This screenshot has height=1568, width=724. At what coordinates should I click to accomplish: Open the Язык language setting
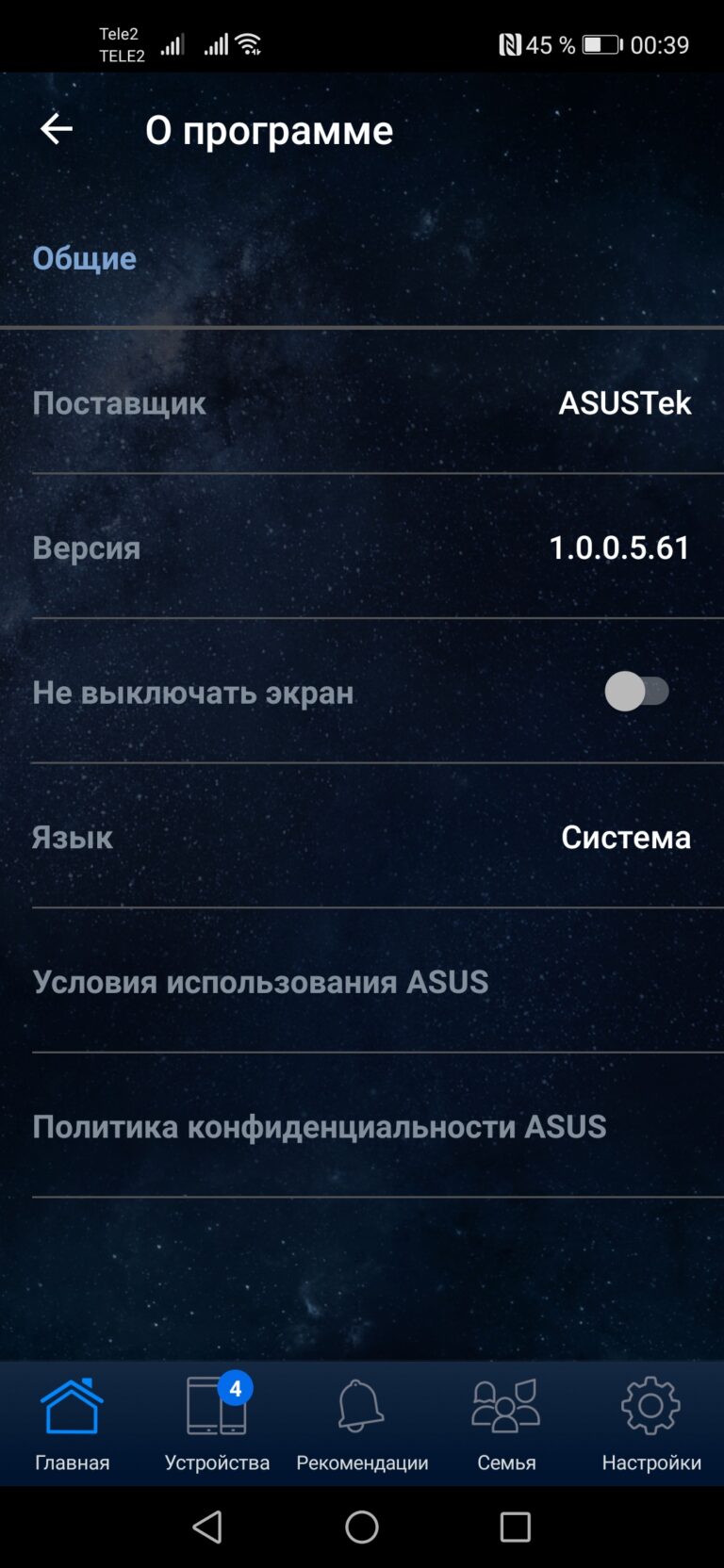click(x=362, y=837)
